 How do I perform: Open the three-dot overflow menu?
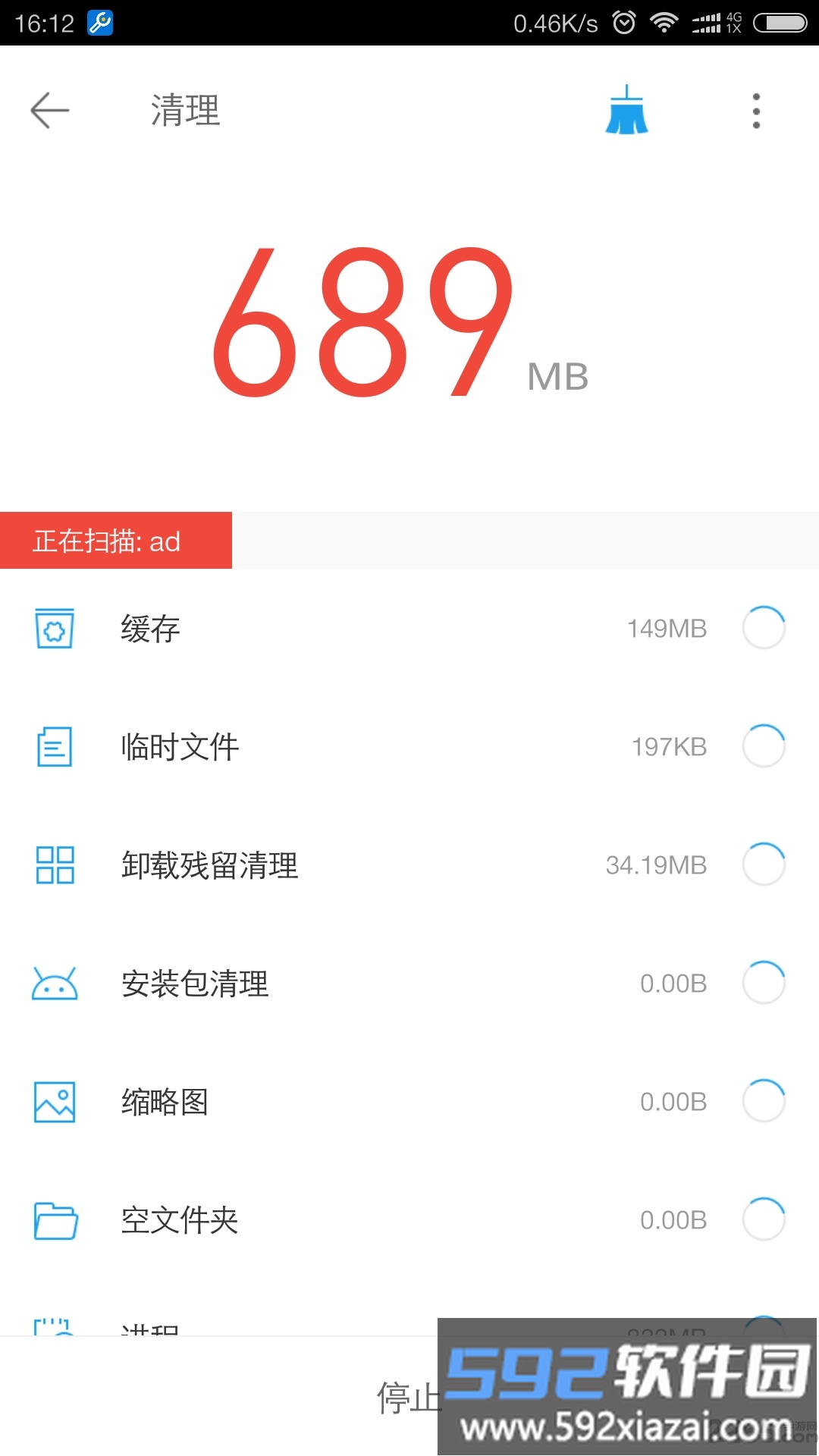[x=755, y=111]
